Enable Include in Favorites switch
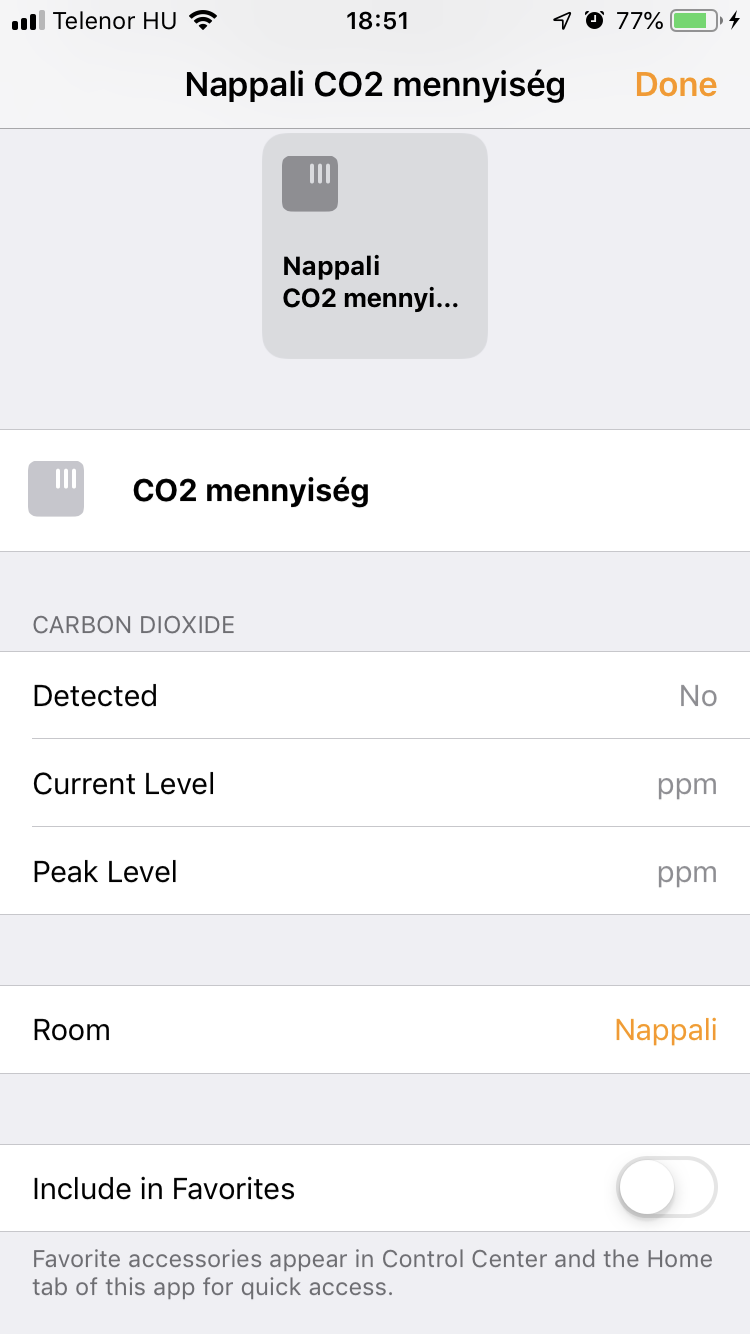The image size is (750, 1334). [x=667, y=1188]
